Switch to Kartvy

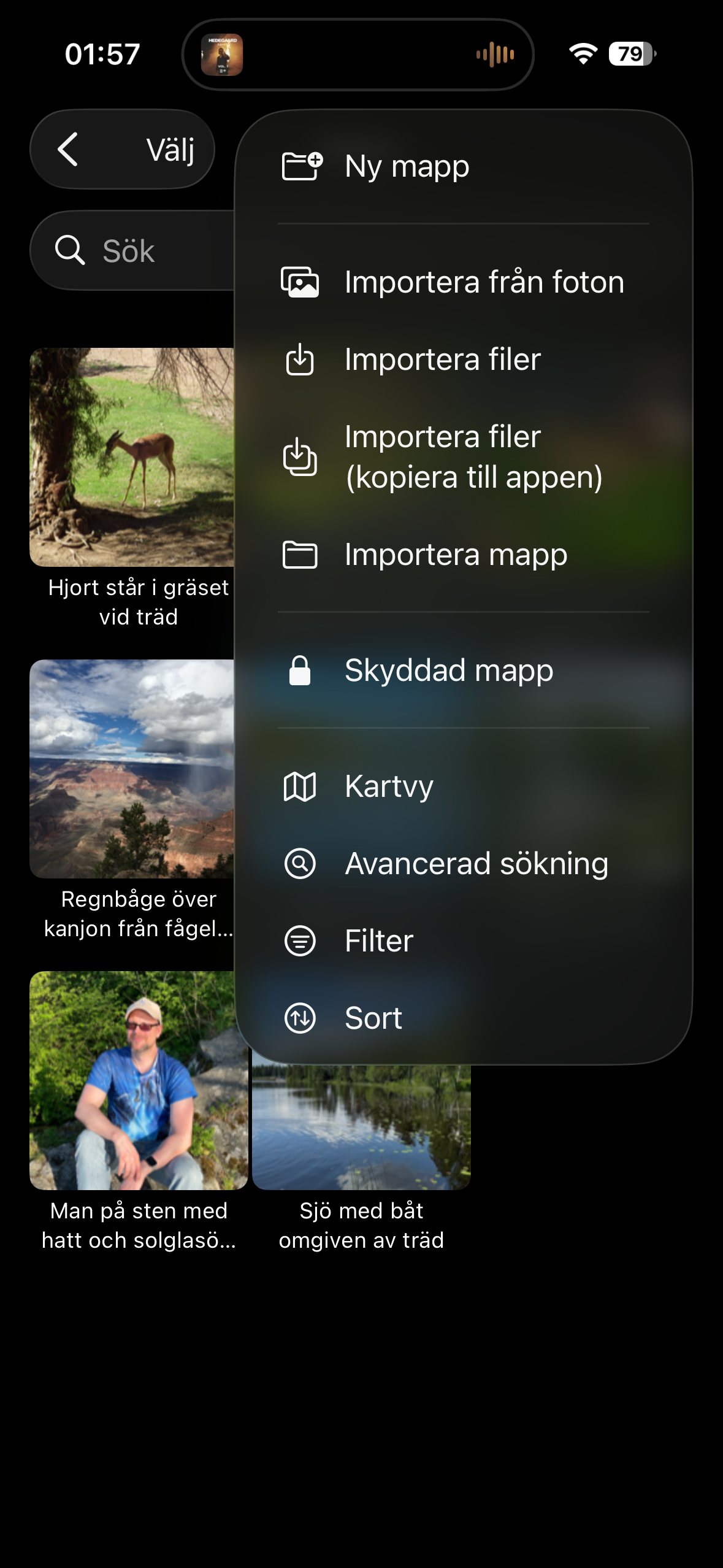coord(389,786)
